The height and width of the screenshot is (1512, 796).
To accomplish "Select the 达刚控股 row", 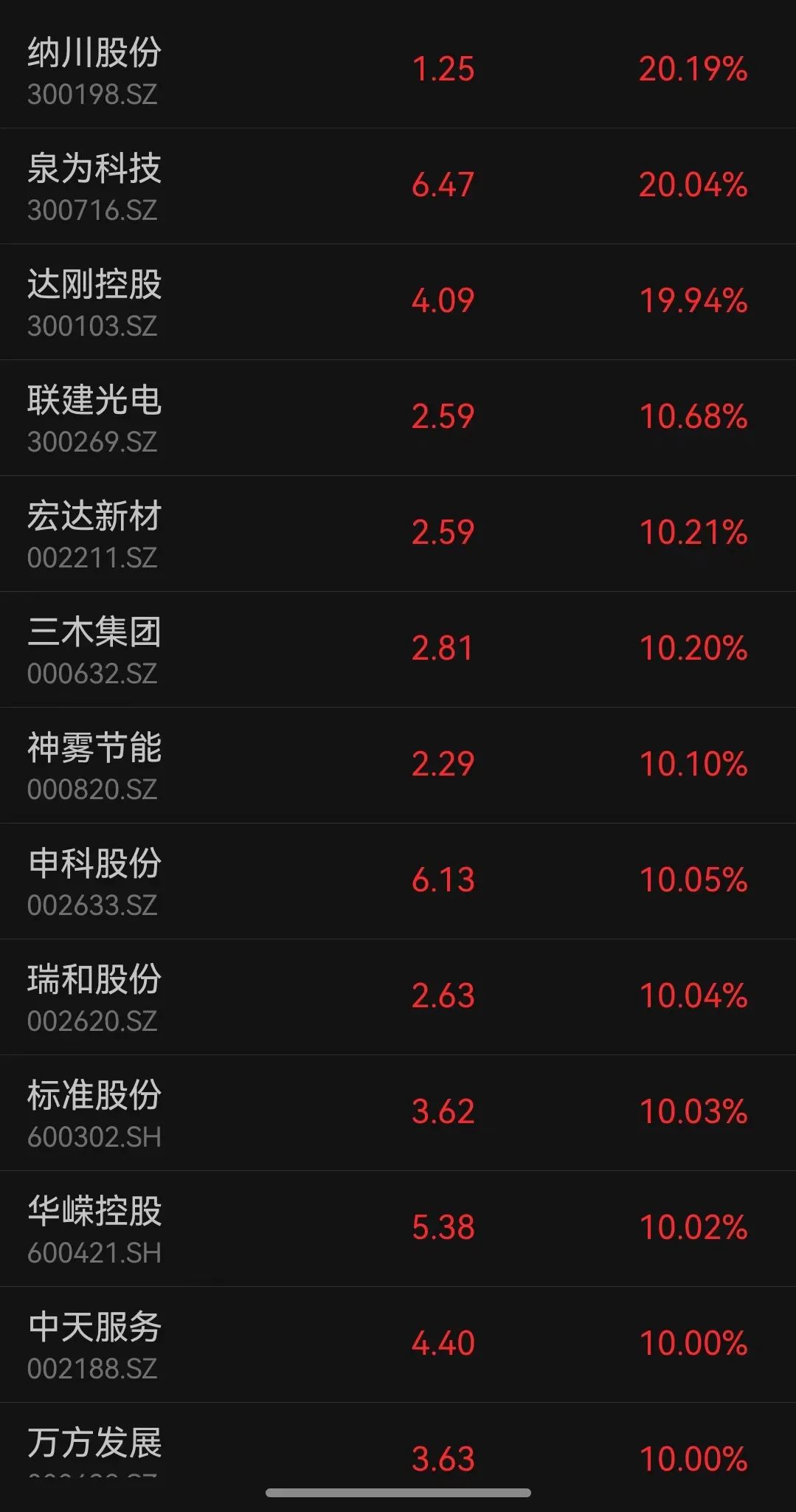I will (398, 302).
